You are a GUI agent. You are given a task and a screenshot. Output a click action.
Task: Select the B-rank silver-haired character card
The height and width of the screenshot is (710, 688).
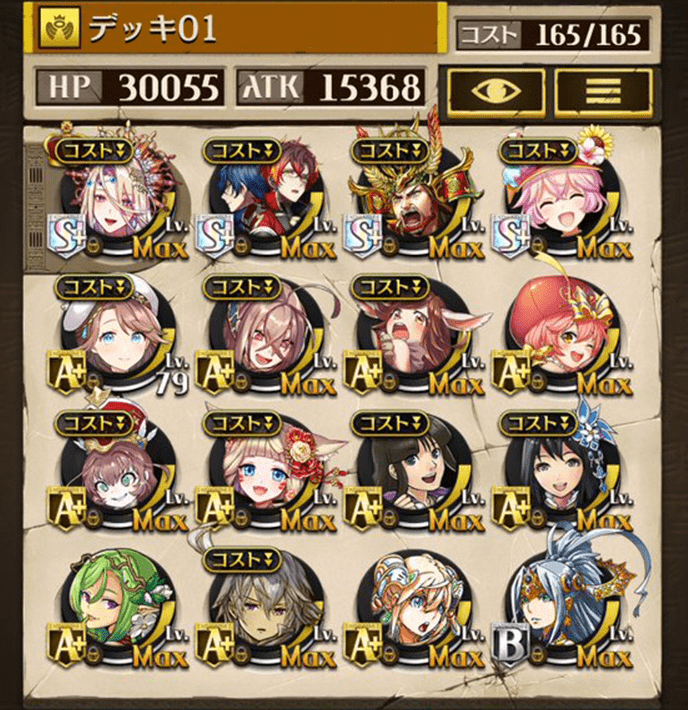point(562,605)
